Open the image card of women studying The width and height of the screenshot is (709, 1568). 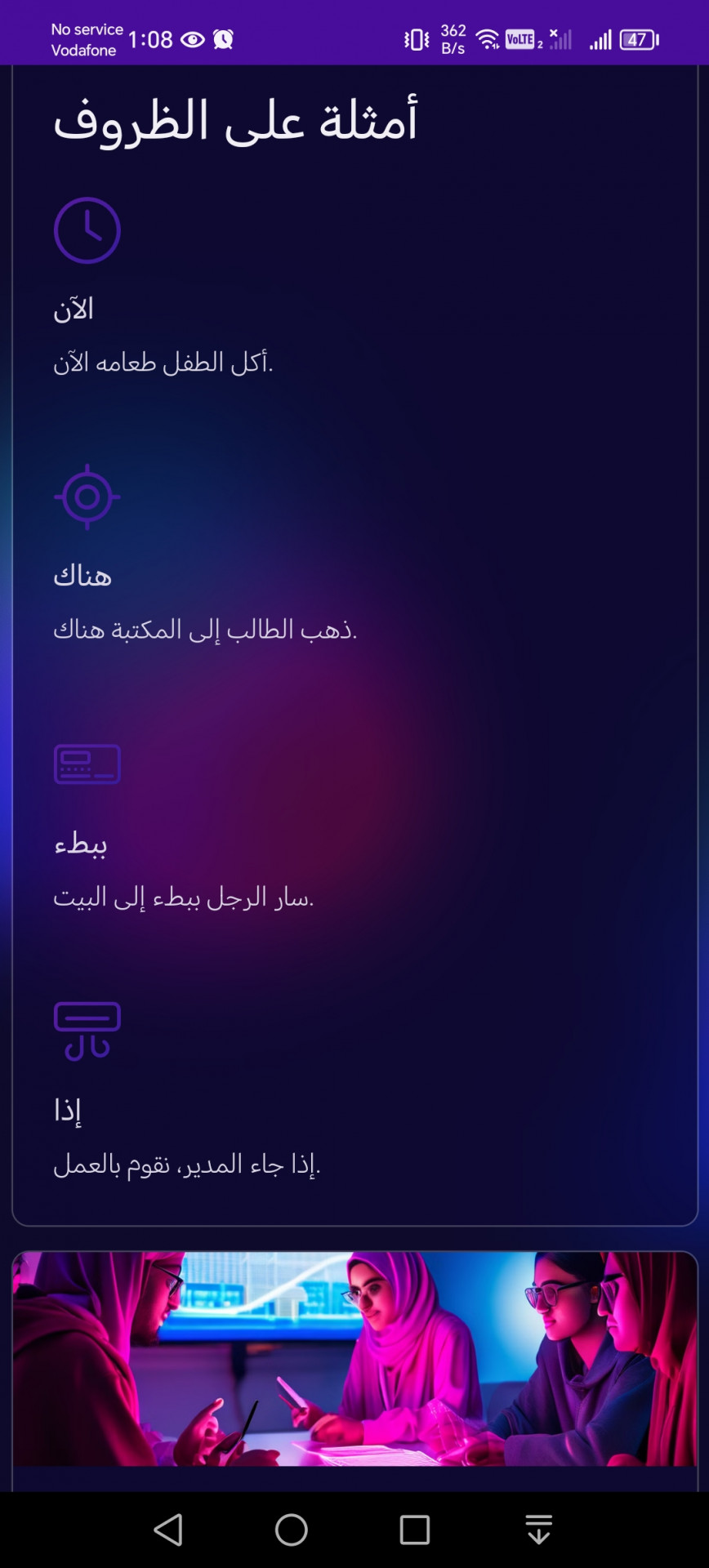point(354,1359)
